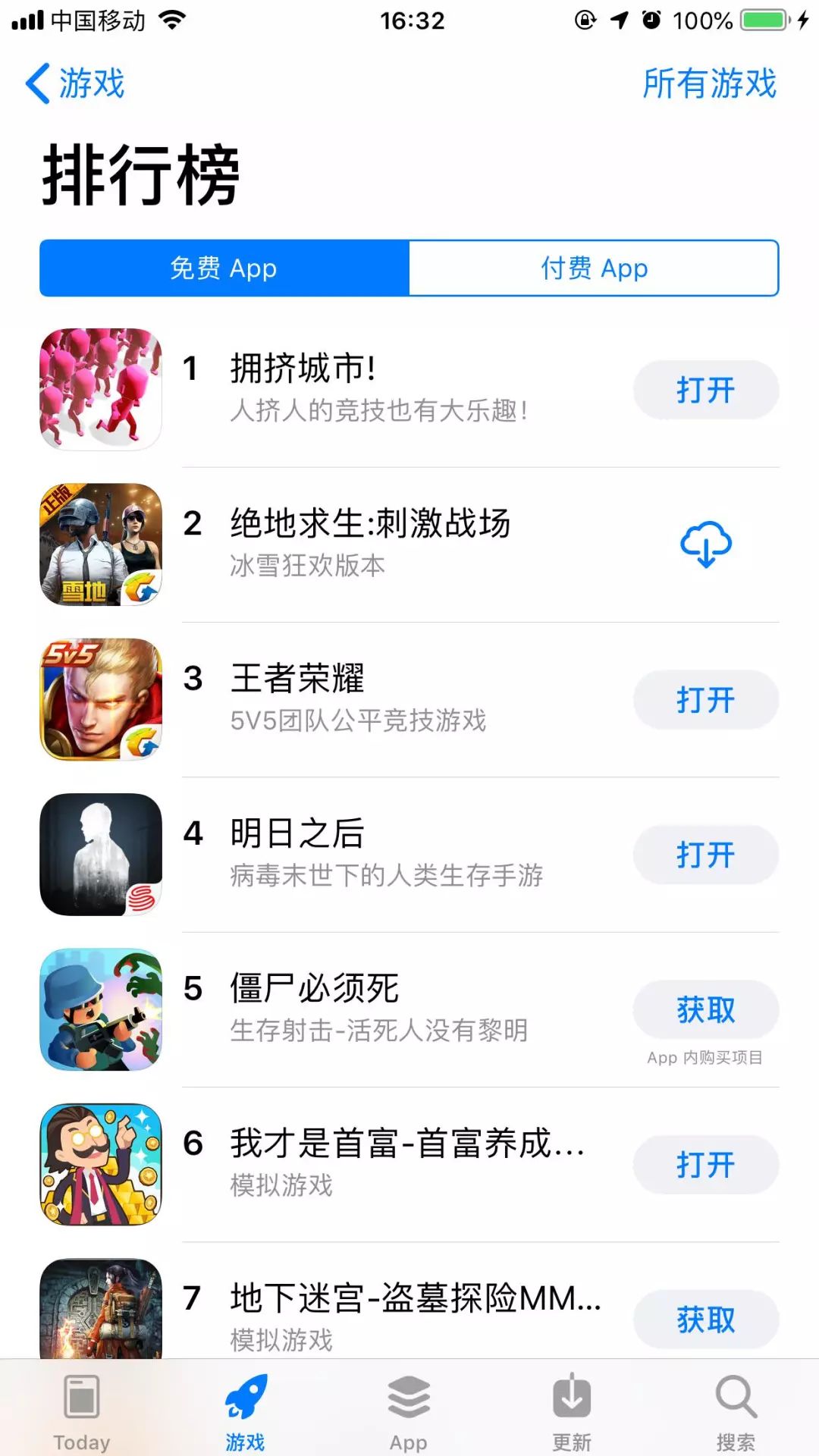Viewport: 819px width, 1456px height.
Task: Open 王者荣耀 with its 打开 button
Action: 706,699
